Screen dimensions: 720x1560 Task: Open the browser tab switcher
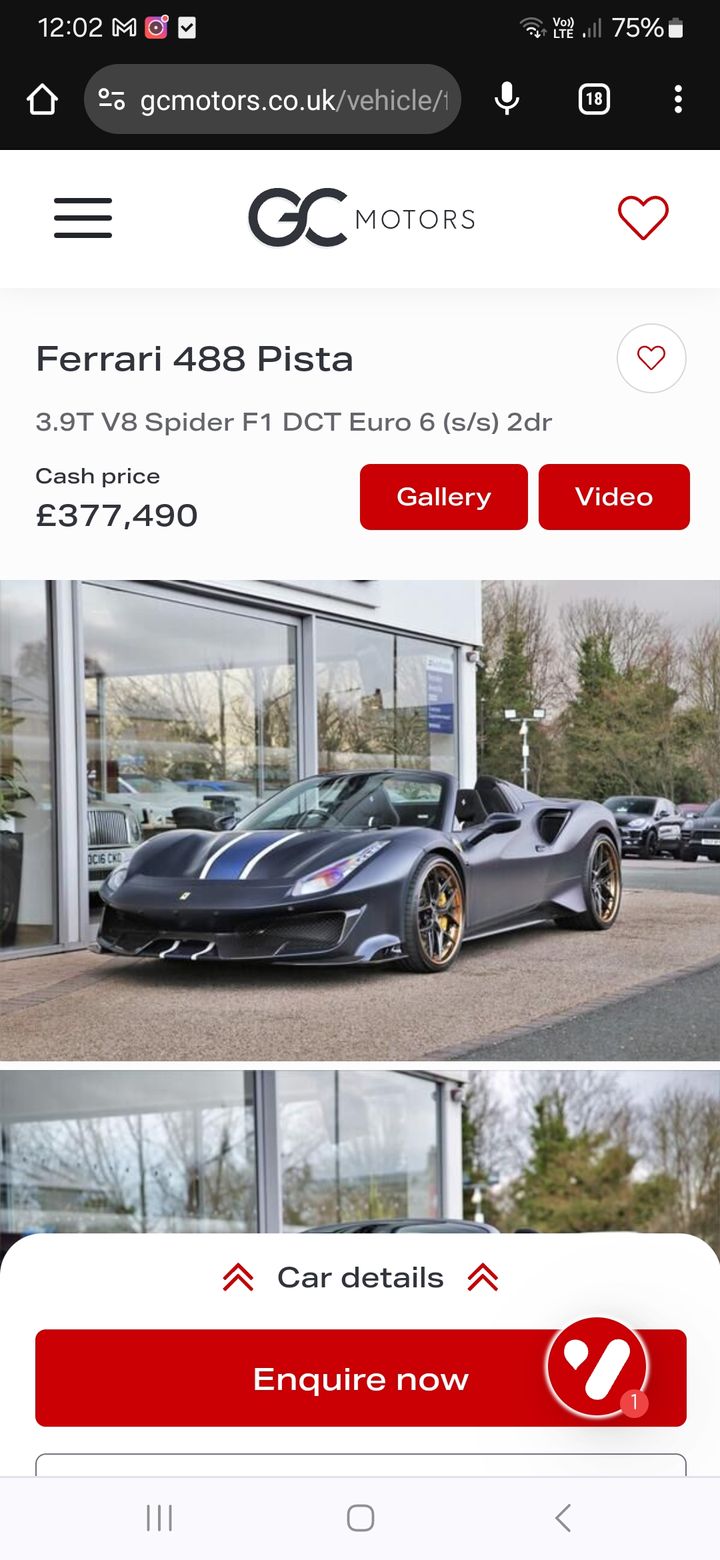coord(594,99)
